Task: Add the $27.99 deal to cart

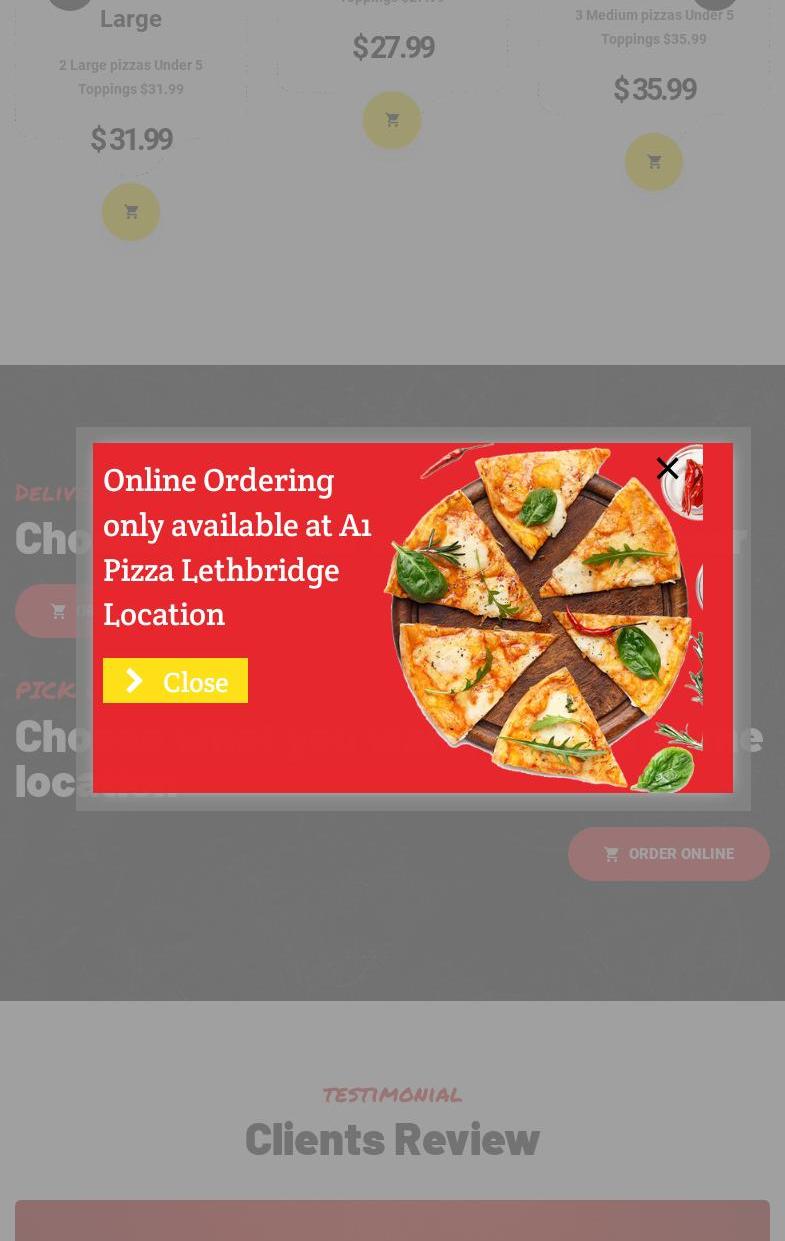Action: point(392,120)
